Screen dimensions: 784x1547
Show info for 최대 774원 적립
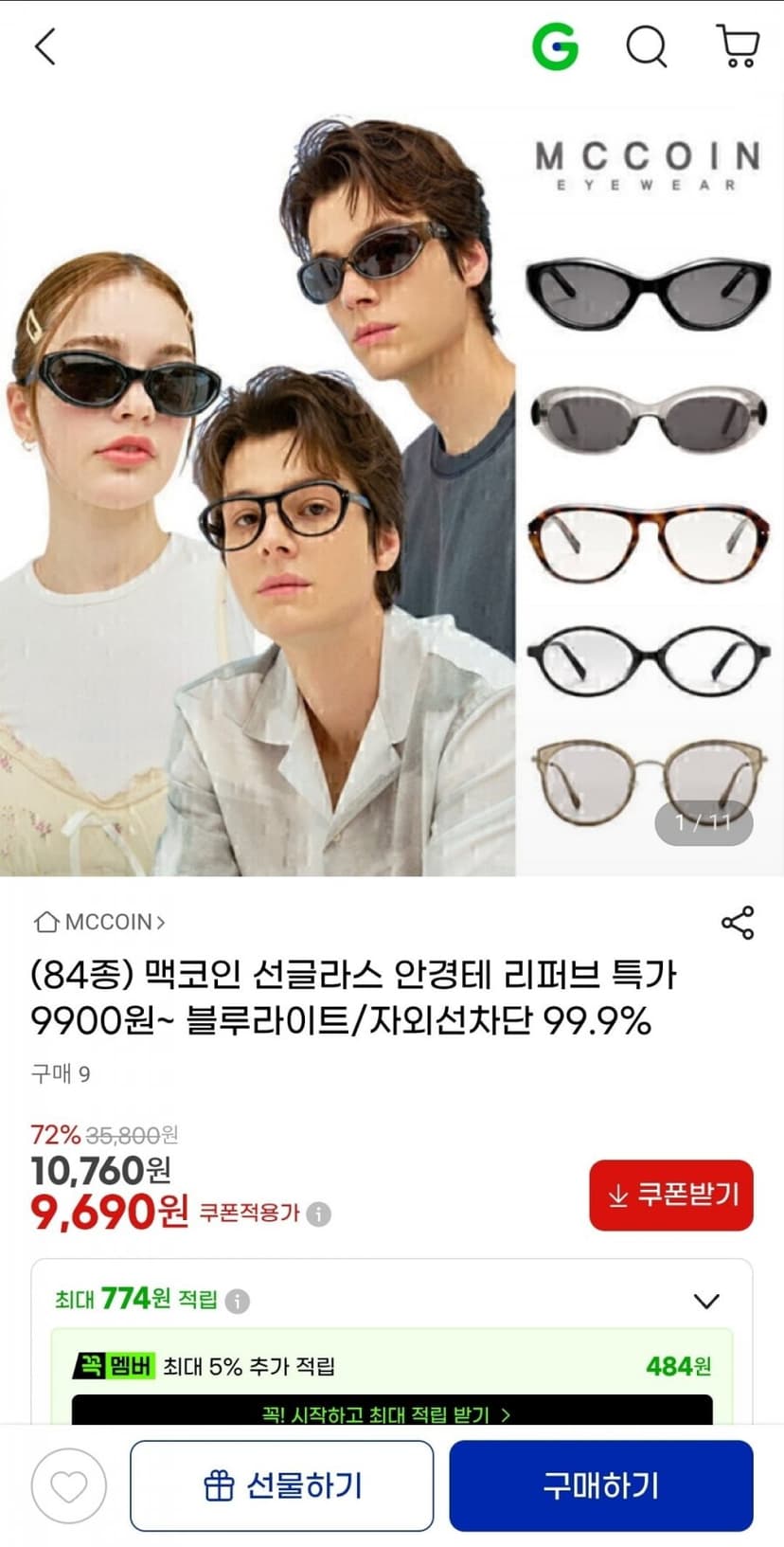tap(237, 1301)
